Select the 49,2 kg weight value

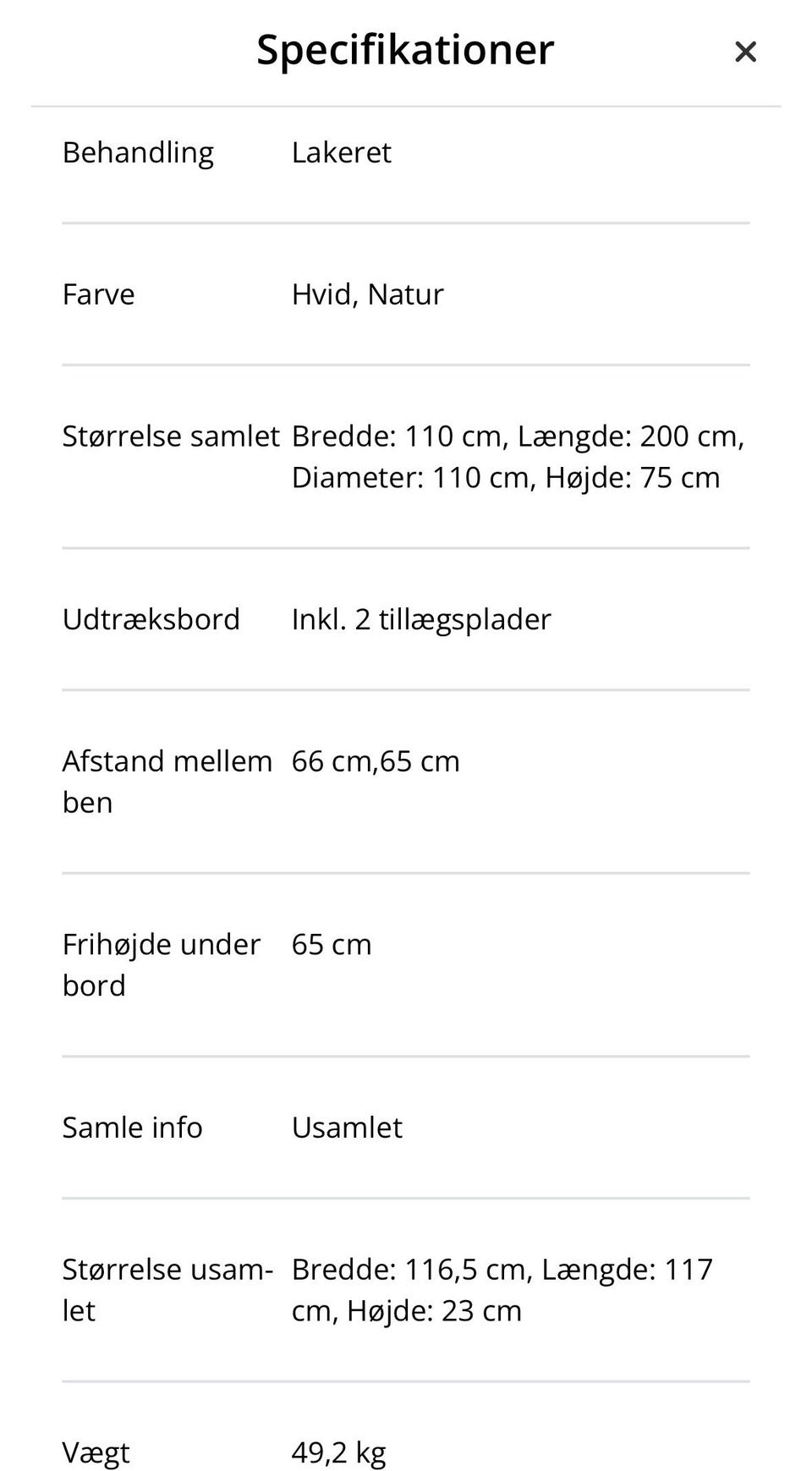coord(338,1452)
